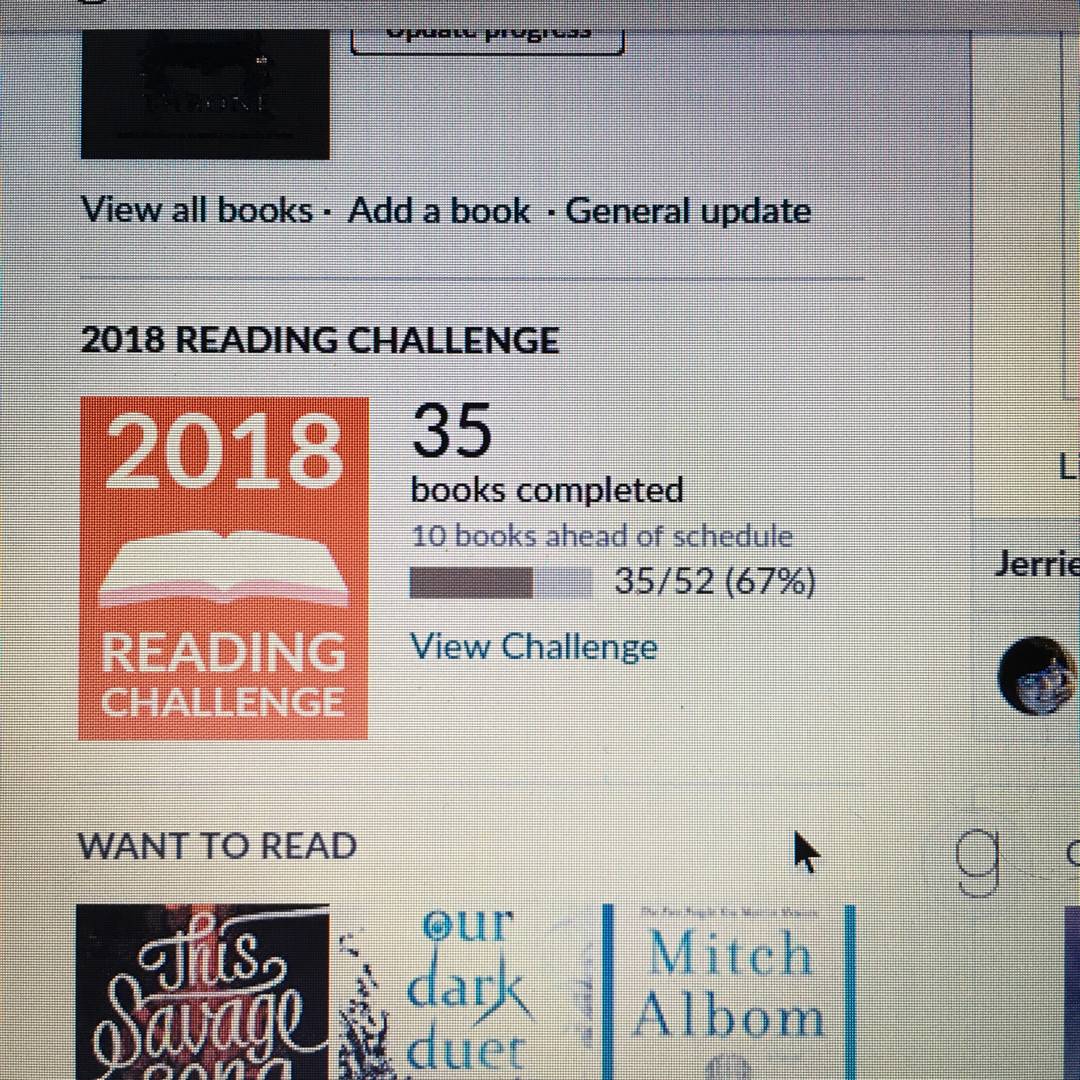The width and height of the screenshot is (1080, 1080).
Task: Open the 10 books ahead of schedule link
Action: tap(602, 536)
